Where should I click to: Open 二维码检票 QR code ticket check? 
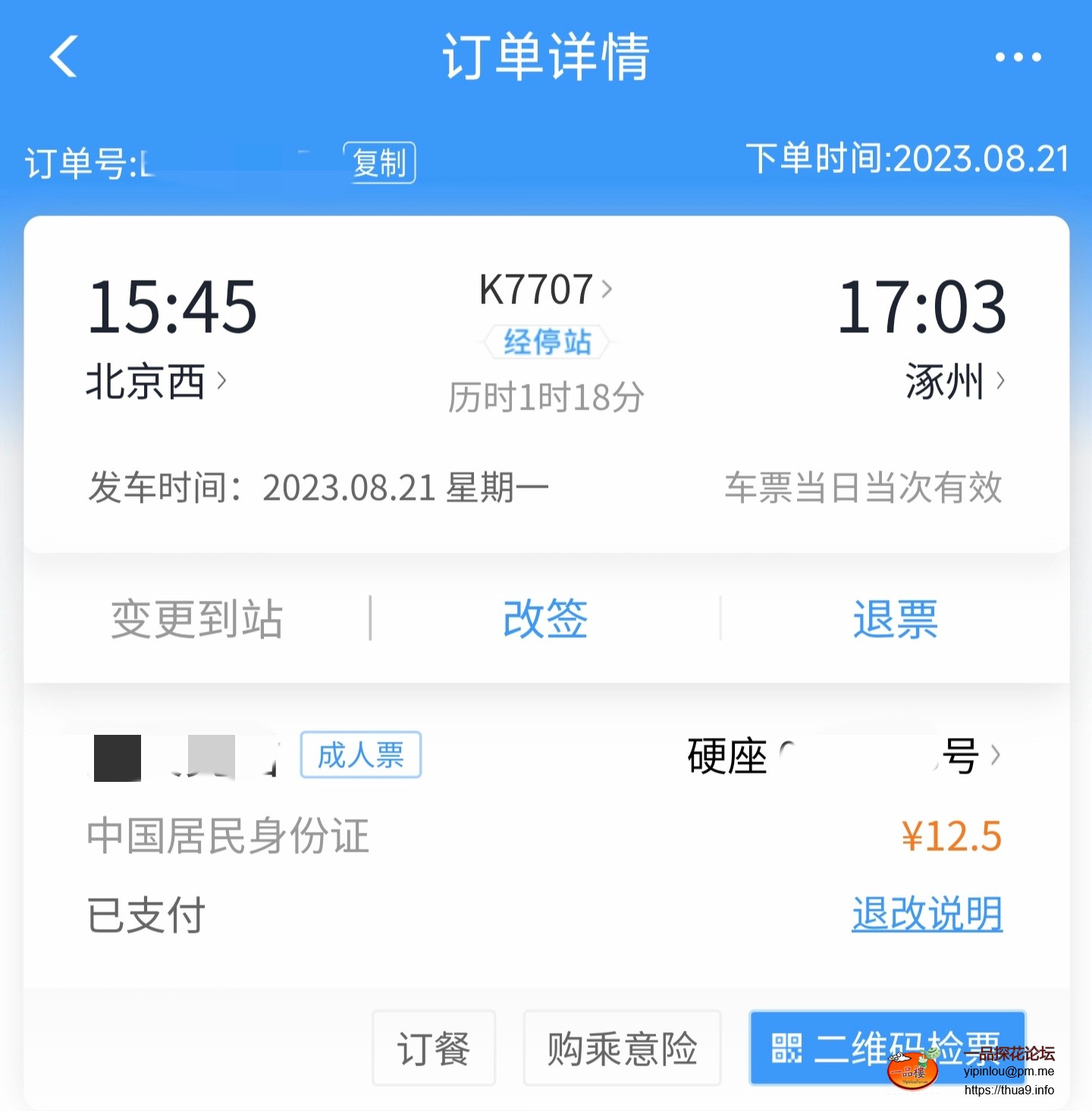pyautogui.click(x=886, y=1049)
